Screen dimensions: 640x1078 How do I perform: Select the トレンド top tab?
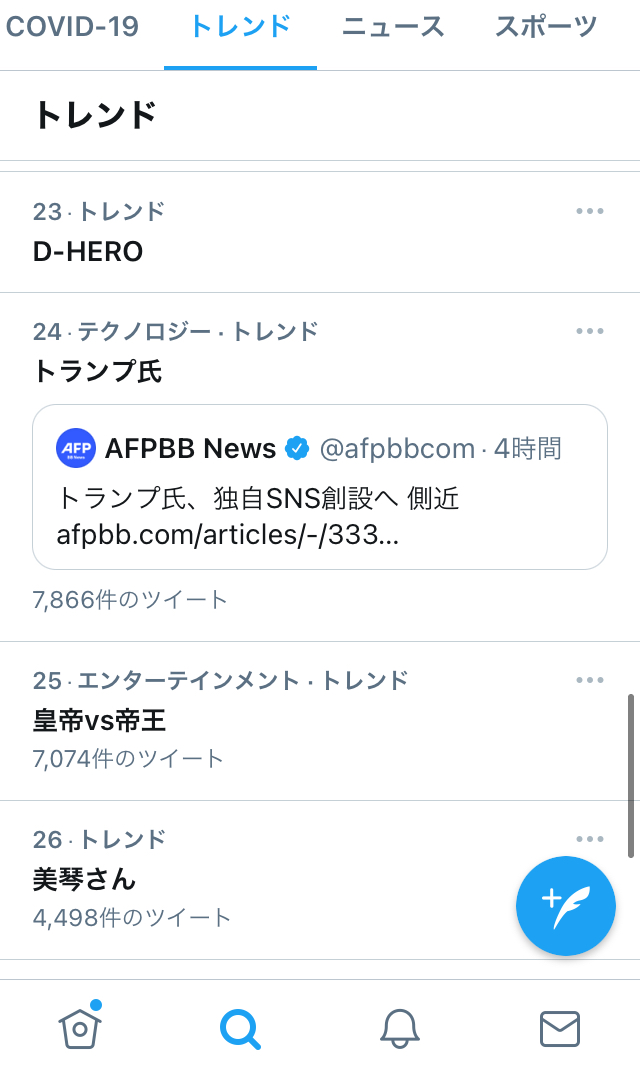pyautogui.click(x=240, y=28)
